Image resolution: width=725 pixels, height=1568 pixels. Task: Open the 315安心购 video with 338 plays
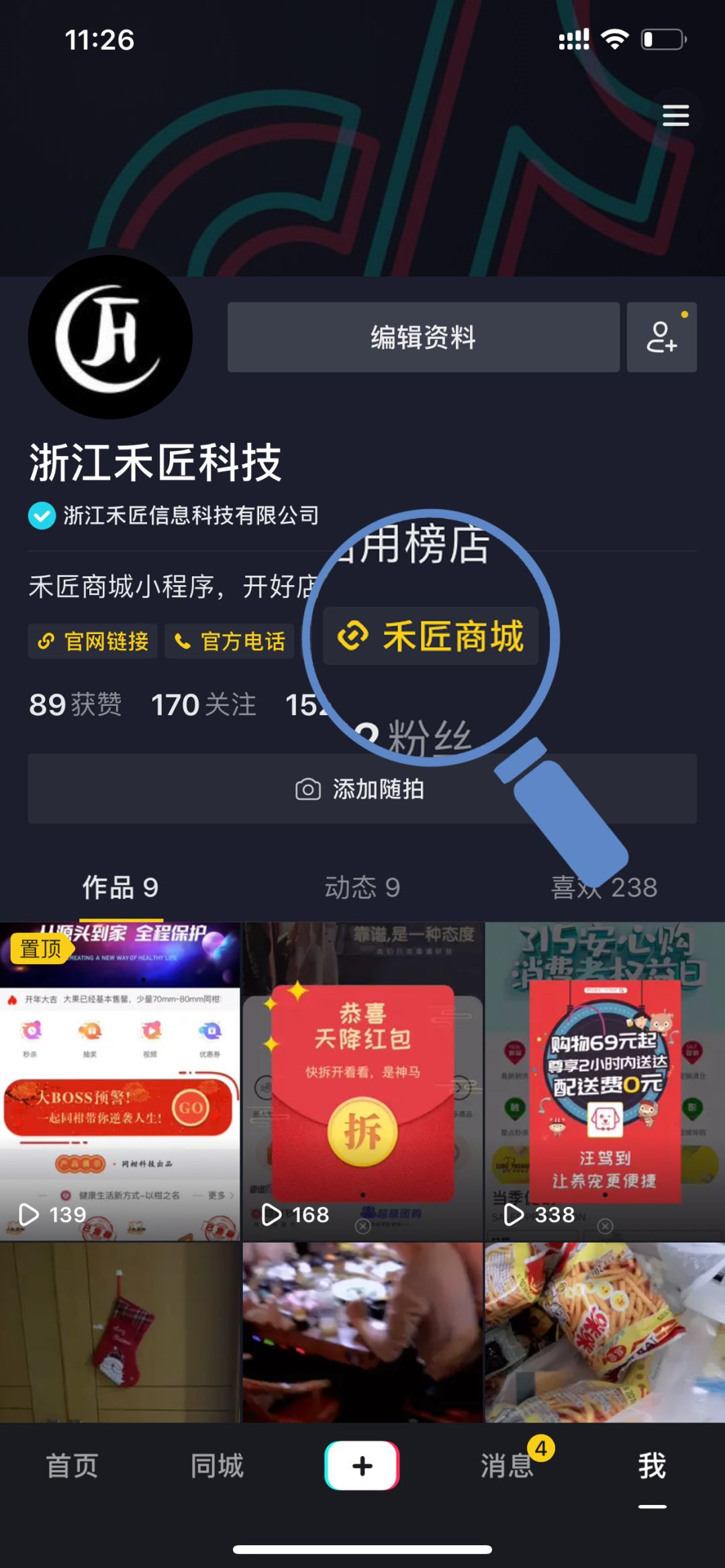pos(604,1080)
